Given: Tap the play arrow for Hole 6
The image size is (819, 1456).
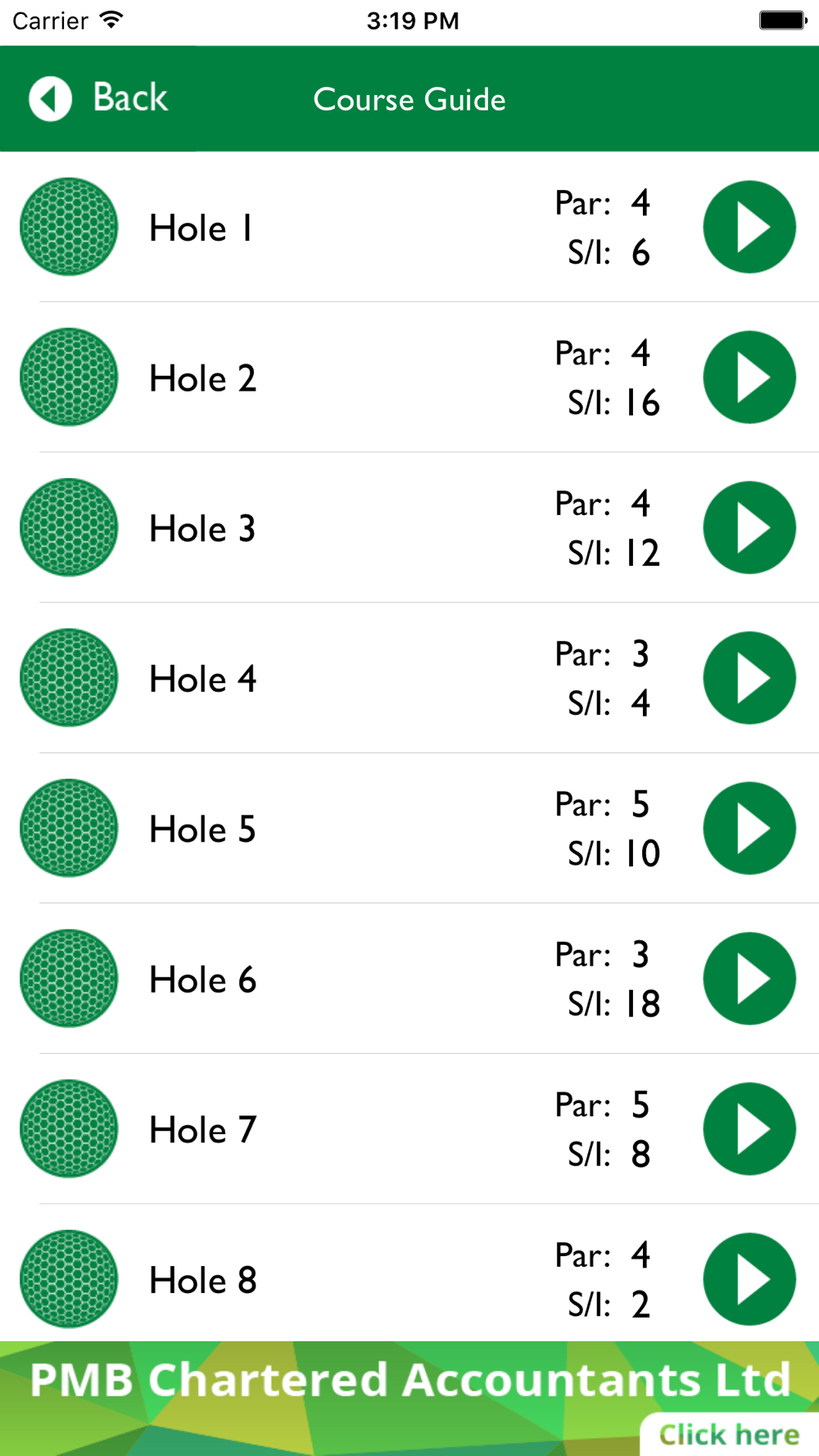Looking at the screenshot, I should (x=749, y=979).
